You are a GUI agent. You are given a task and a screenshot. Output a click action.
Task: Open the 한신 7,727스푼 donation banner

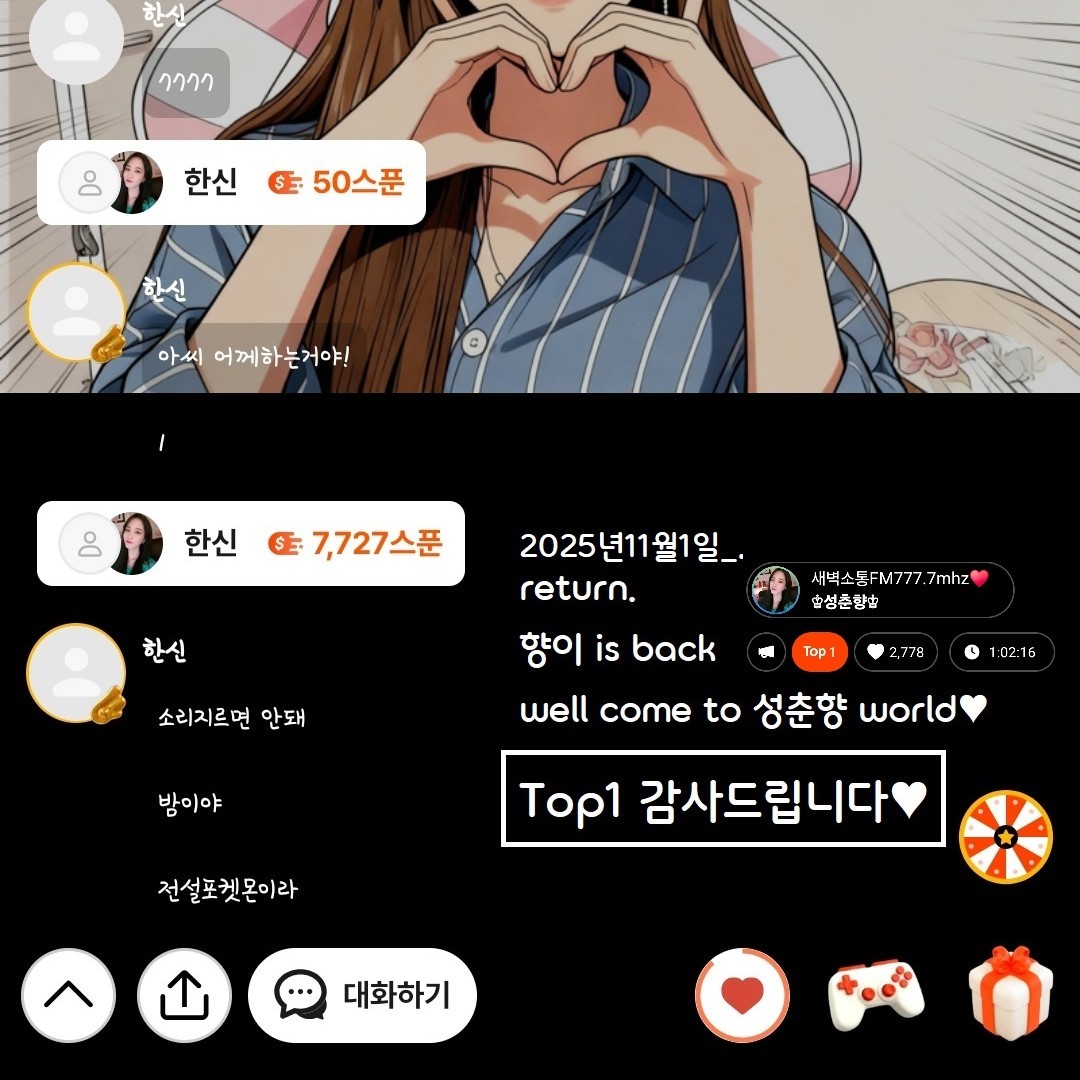click(250, 543)
